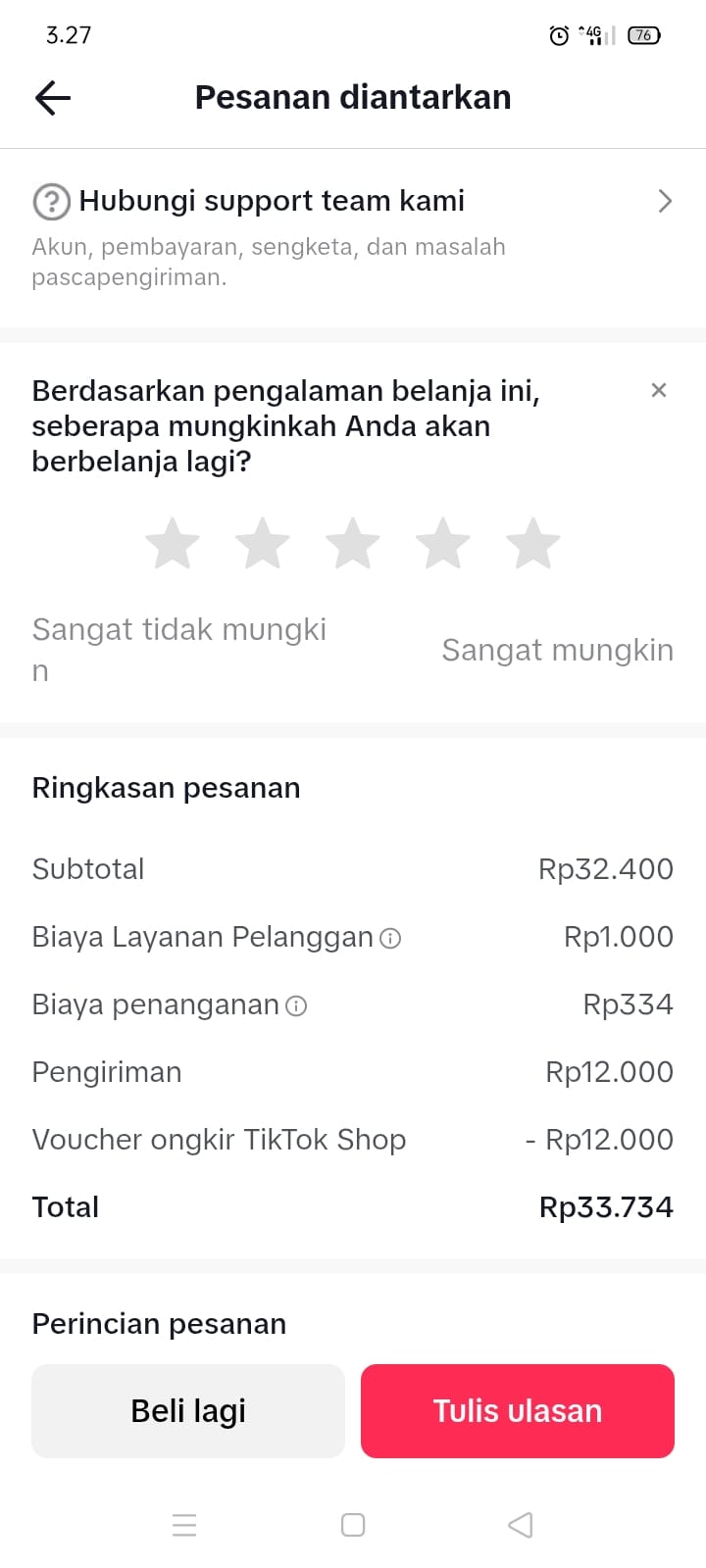
Task: Dismiss the shopping experience survey
Action: 659,390
